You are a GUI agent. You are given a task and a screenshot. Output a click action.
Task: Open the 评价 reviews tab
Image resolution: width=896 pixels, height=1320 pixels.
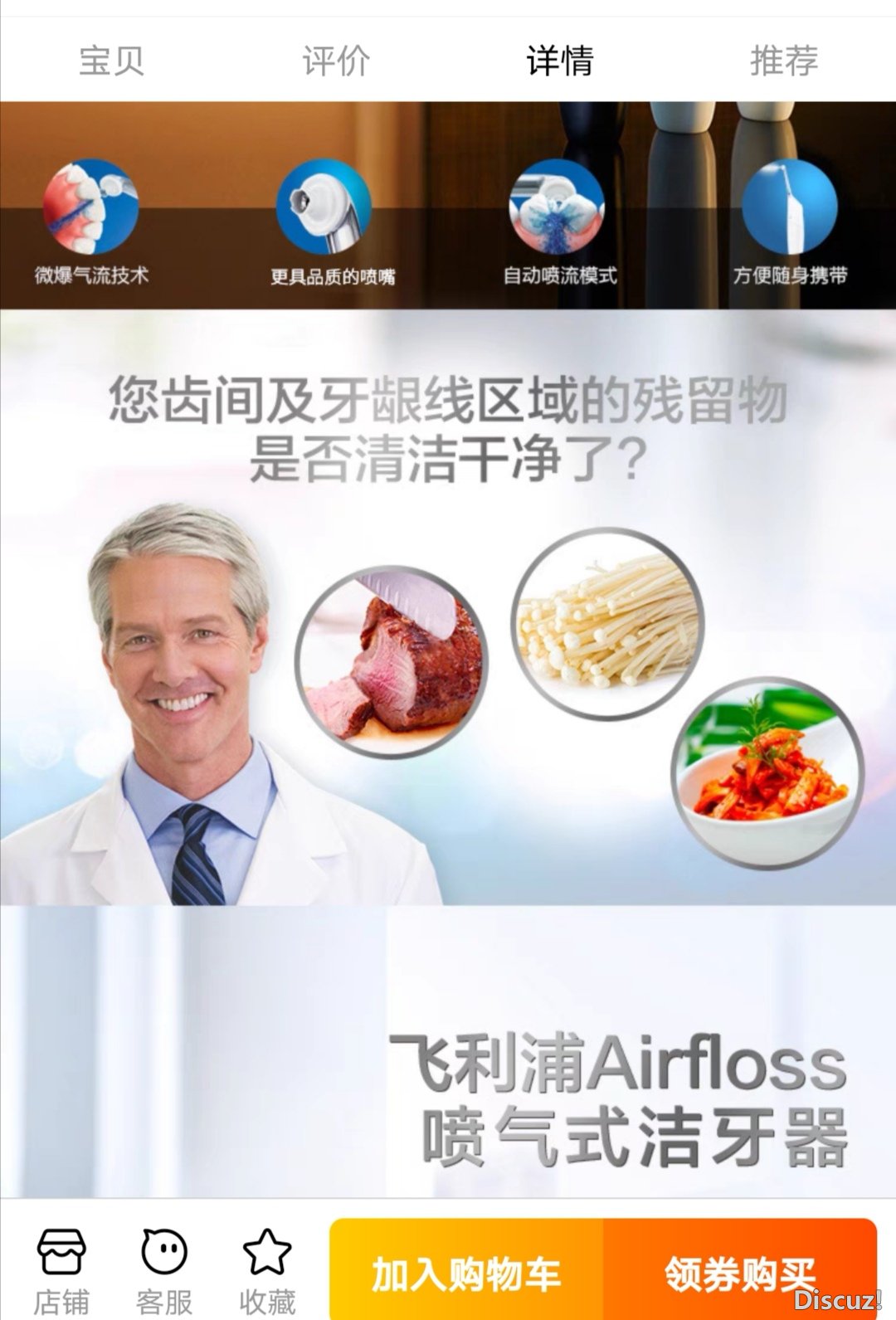[x=335, y=61]
